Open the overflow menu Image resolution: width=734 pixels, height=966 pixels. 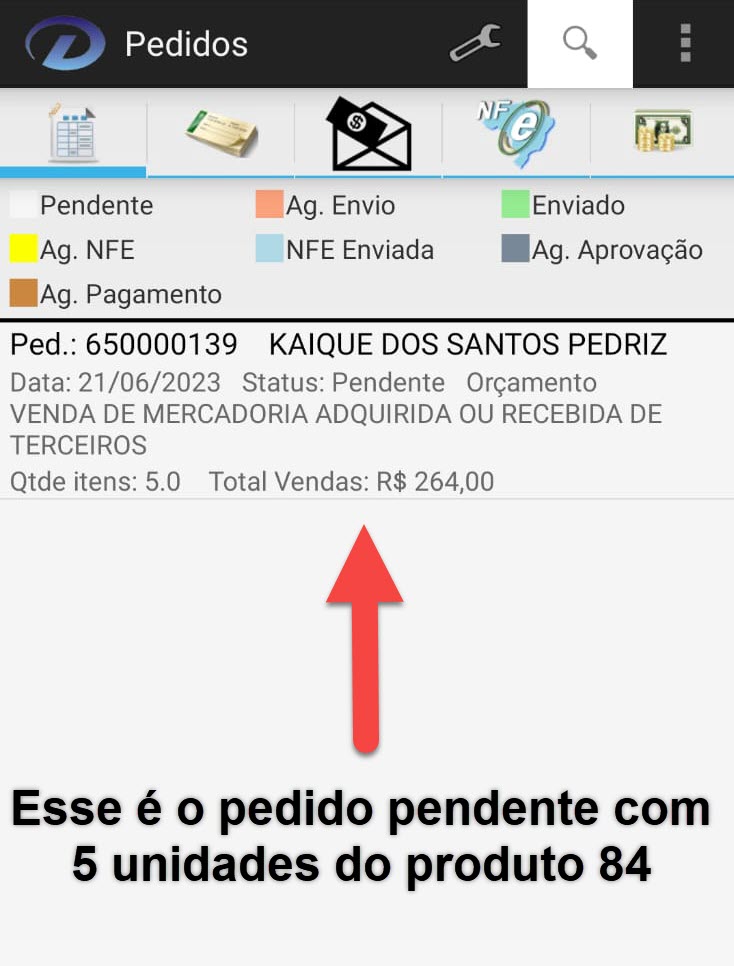click(x=685, y=44)
